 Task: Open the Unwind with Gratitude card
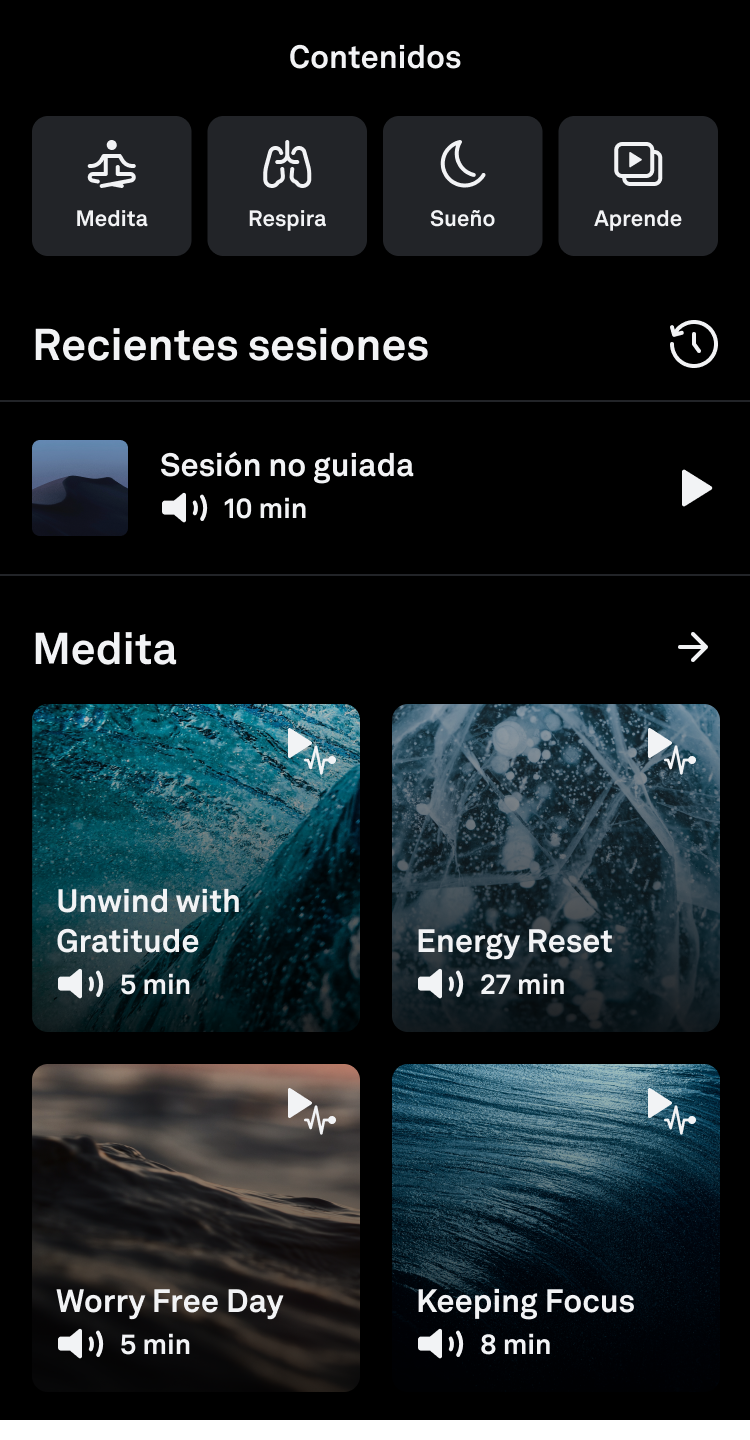point(196,868)
